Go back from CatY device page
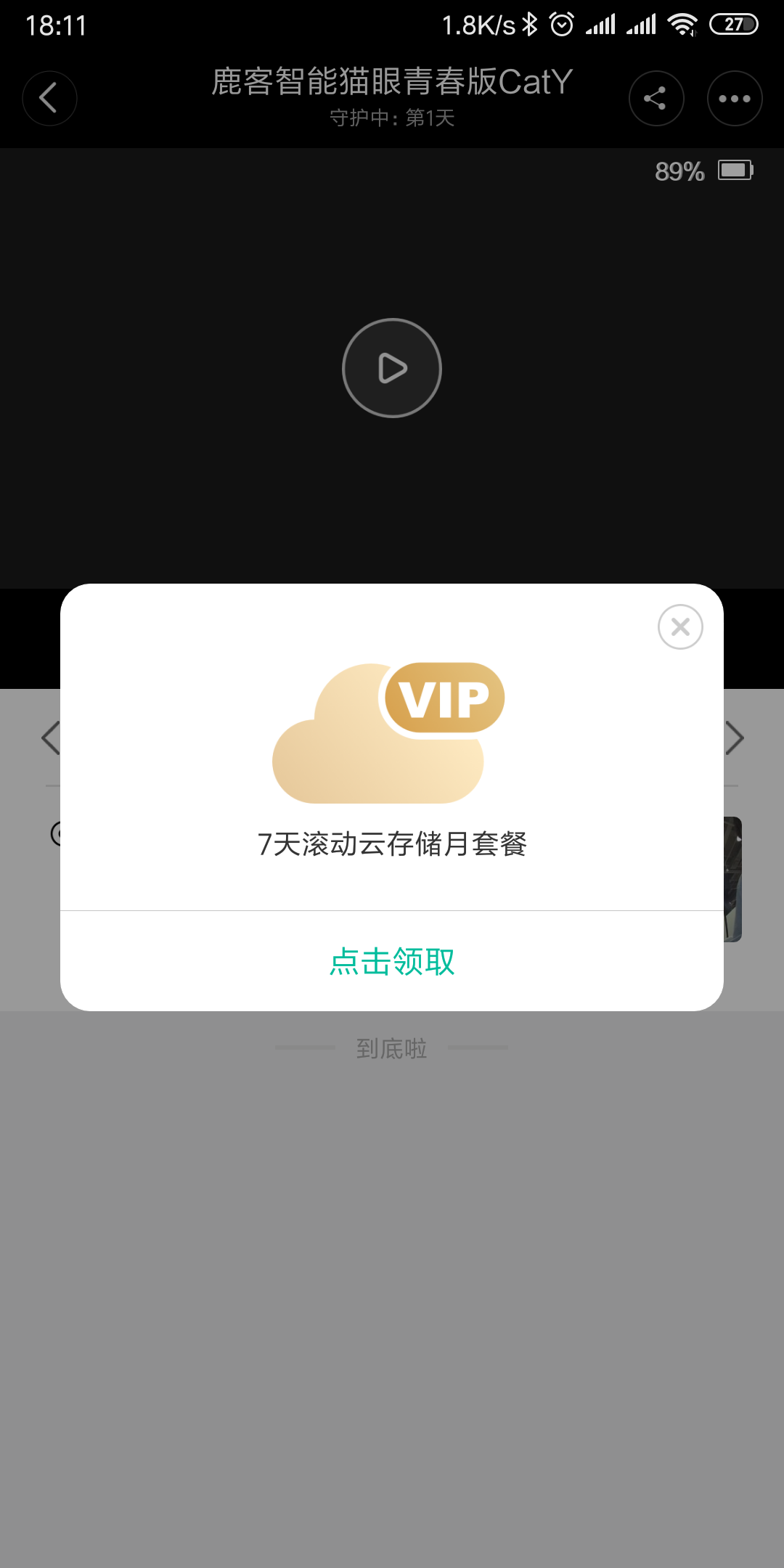784x1568 pixels. point(49,98)
